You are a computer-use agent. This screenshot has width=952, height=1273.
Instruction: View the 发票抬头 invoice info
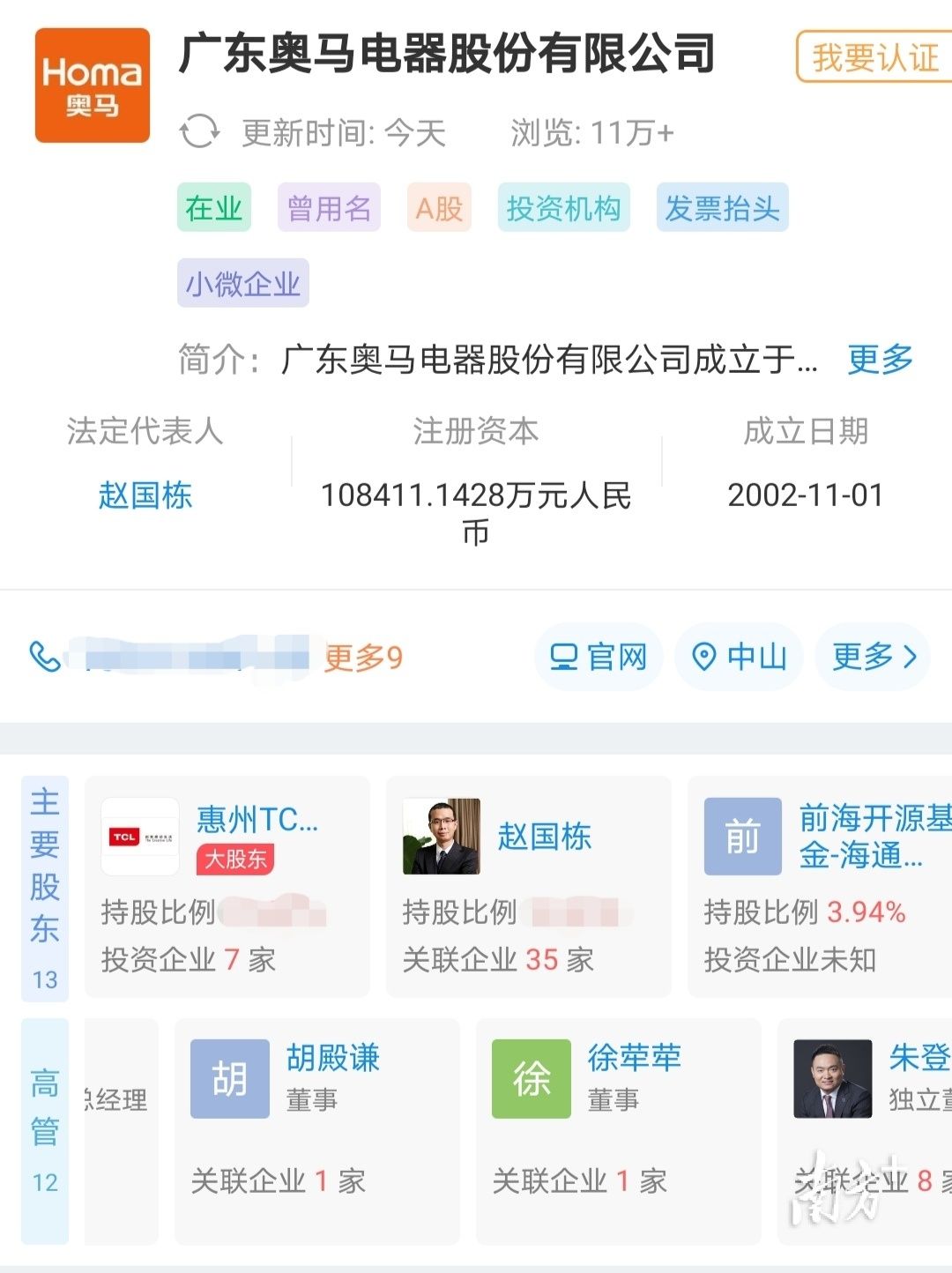[x=722, y=208]
